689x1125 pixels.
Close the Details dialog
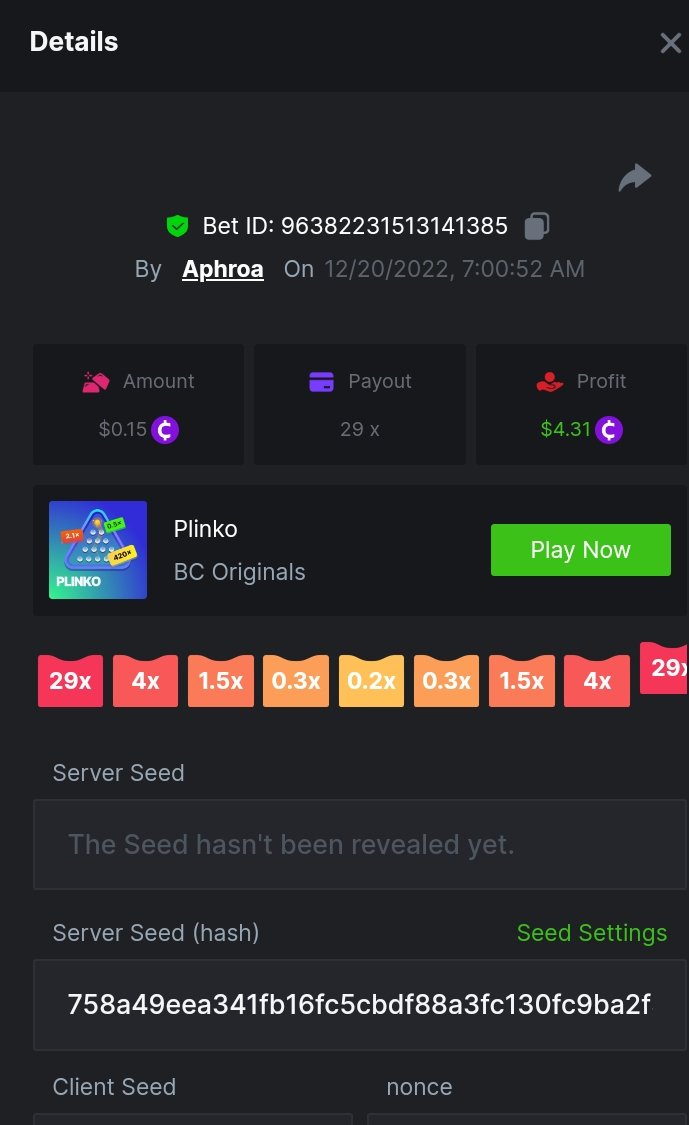(670, 43)
